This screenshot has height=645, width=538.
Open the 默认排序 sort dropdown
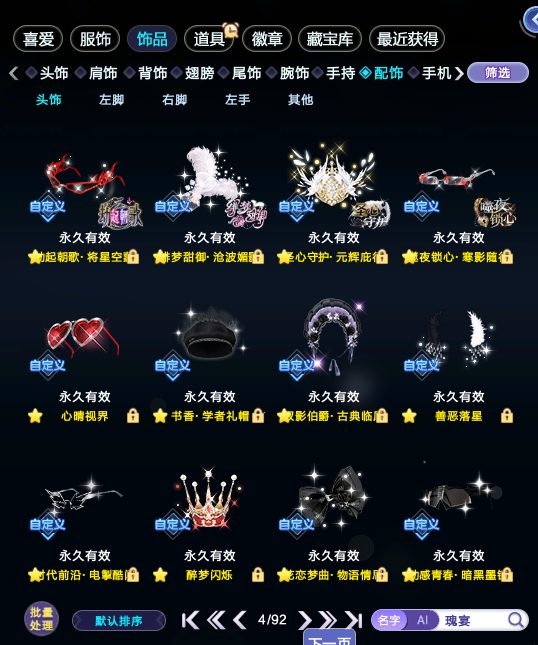[119, 621]
